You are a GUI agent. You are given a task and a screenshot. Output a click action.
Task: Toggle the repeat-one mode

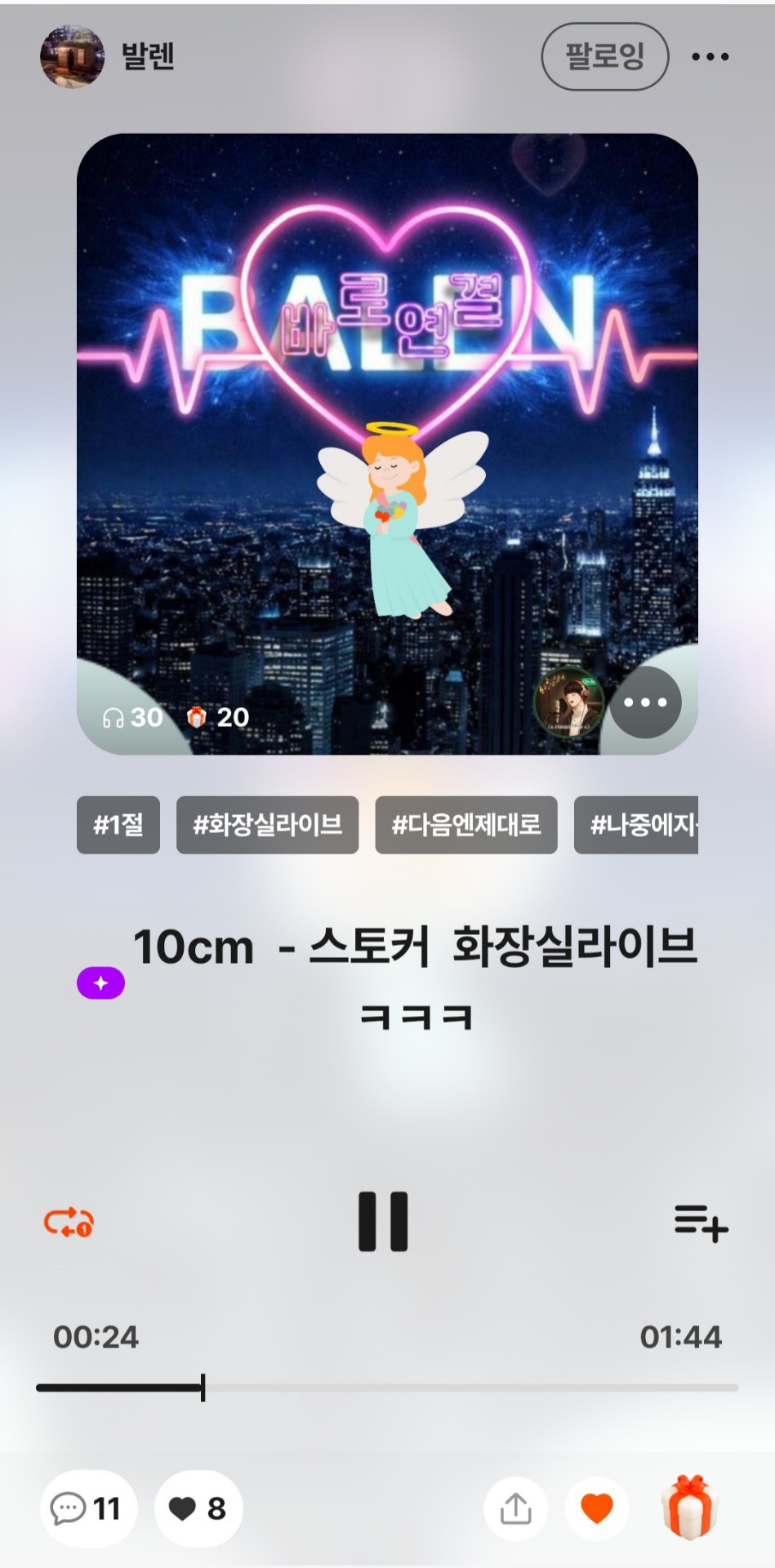click(x=69, y=1223)
